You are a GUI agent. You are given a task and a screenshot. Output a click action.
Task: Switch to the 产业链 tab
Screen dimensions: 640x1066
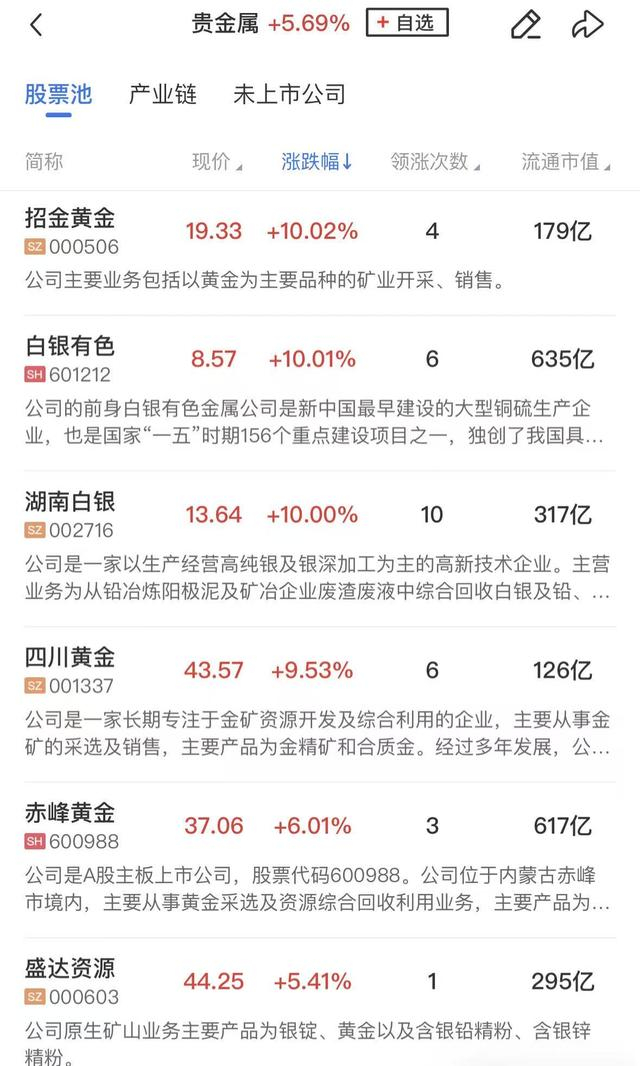162,95
